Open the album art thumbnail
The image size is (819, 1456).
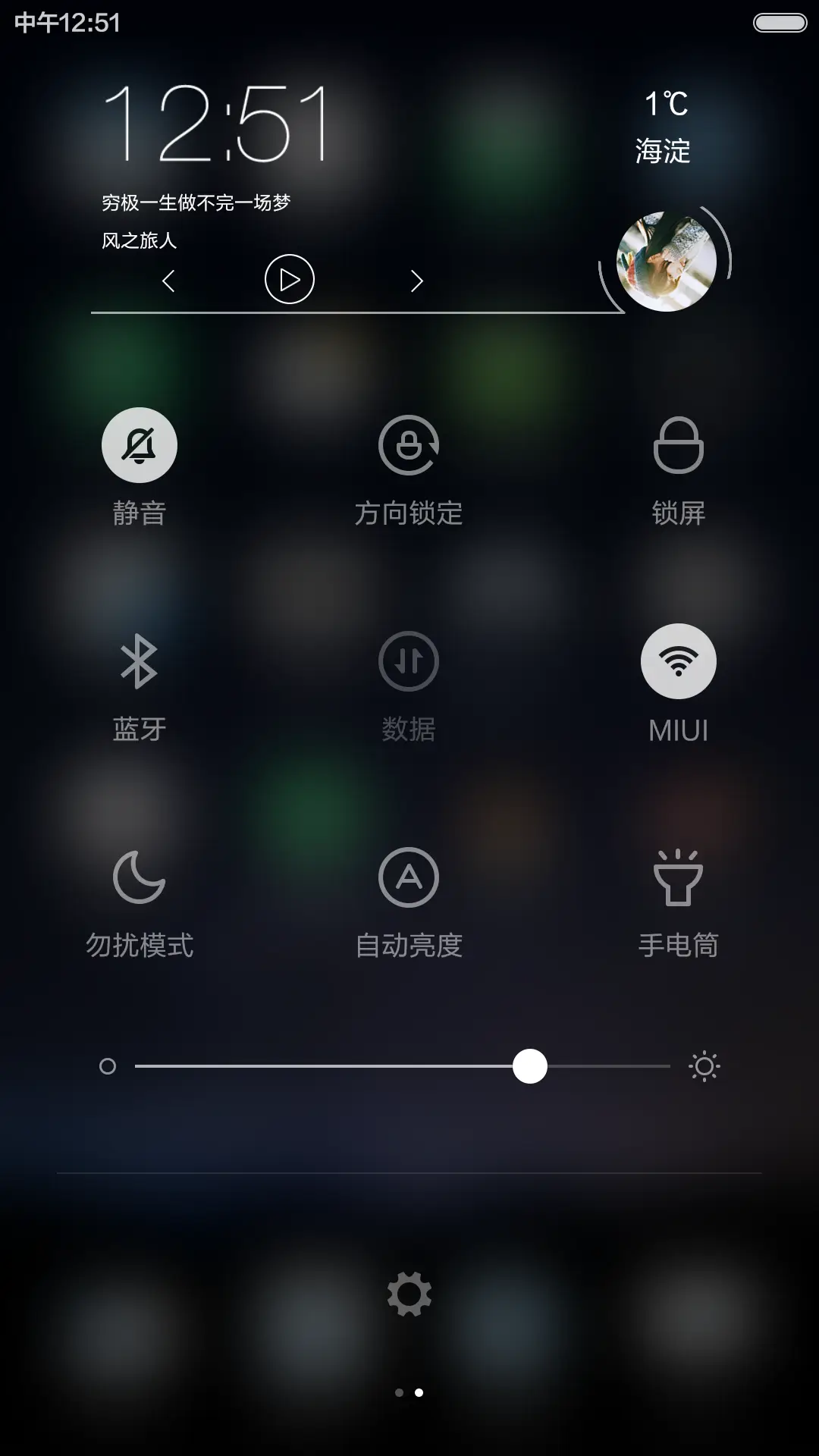[666, 262]
